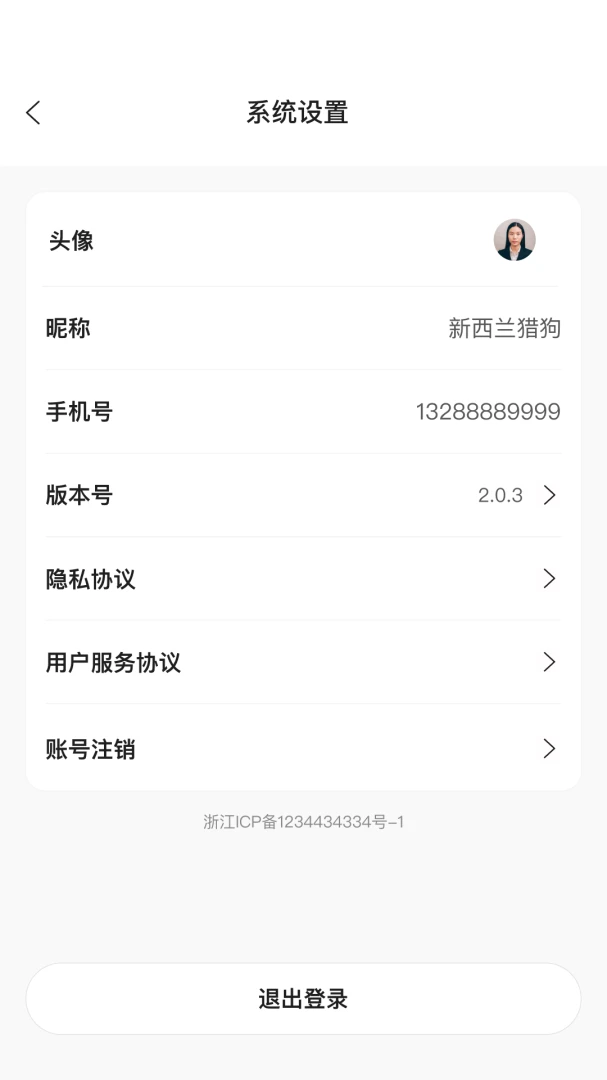Viewport: 607px width, 1080px height.
Task: Check the 版本号 2.0.3 row
Action: click(x=303, y=495)
